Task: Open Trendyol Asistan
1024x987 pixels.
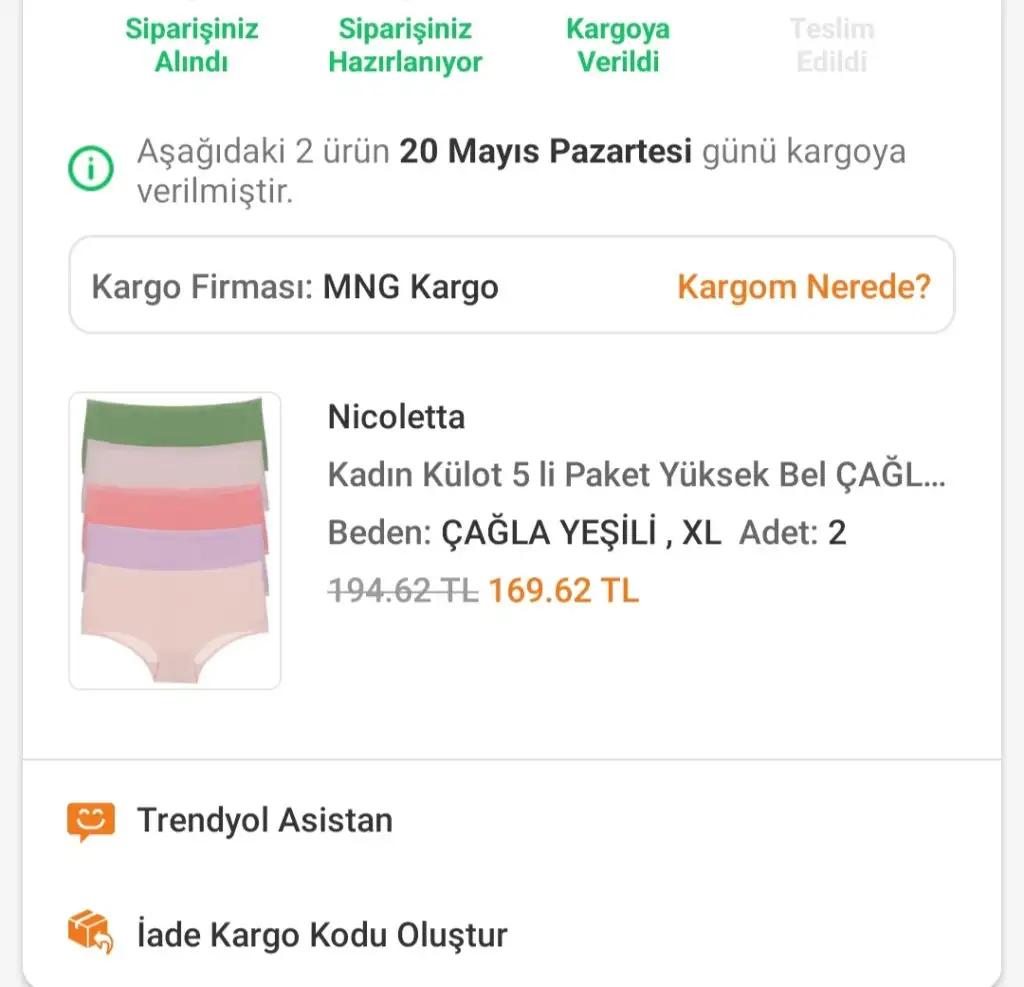Action: tap(264, 821)
